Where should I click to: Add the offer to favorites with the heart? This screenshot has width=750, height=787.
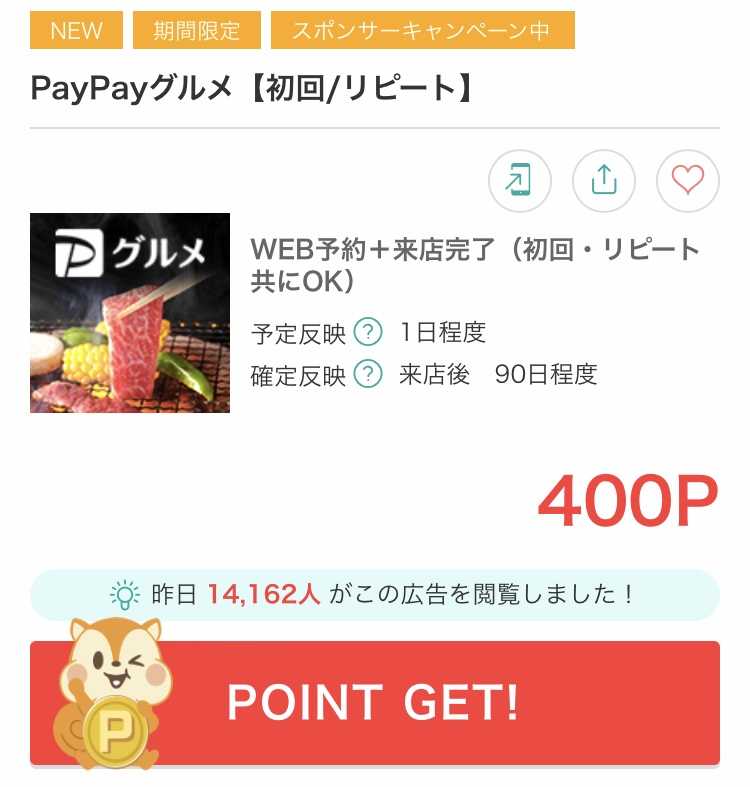687,180
